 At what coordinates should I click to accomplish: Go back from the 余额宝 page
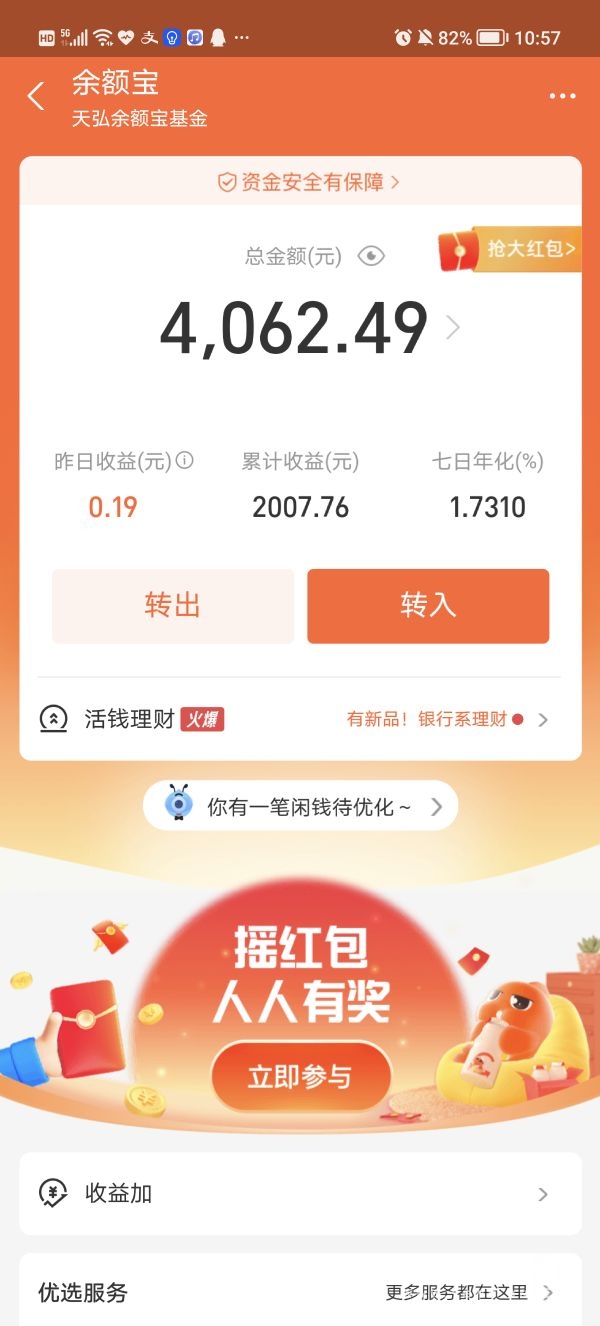[36, 97]
